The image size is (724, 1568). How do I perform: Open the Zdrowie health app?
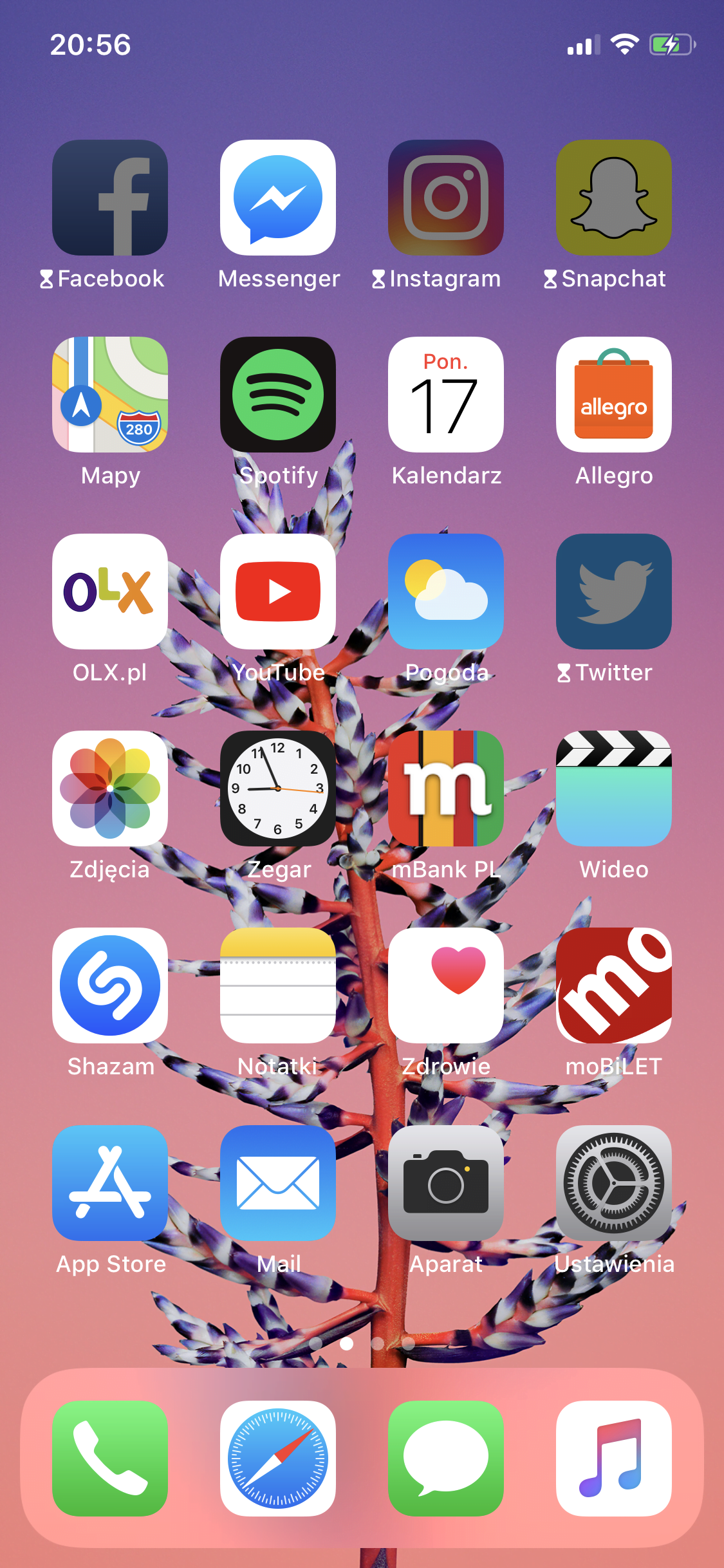(x=446, y=985)
